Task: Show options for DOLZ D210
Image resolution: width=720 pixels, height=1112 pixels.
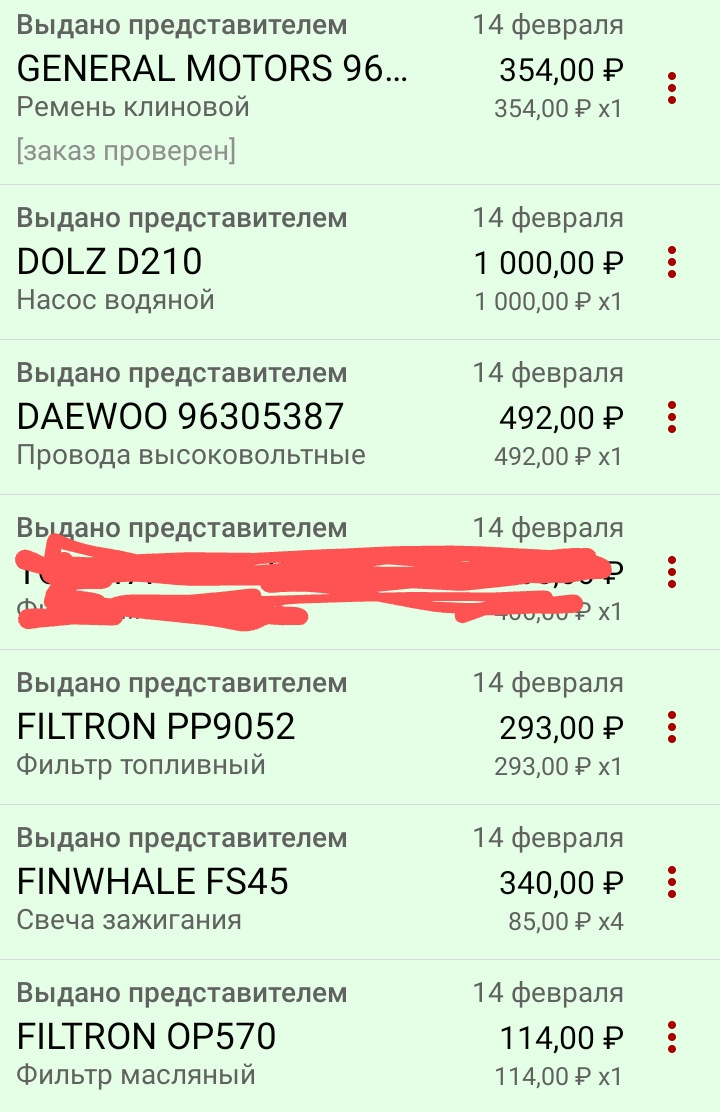Action: point(672,262)
